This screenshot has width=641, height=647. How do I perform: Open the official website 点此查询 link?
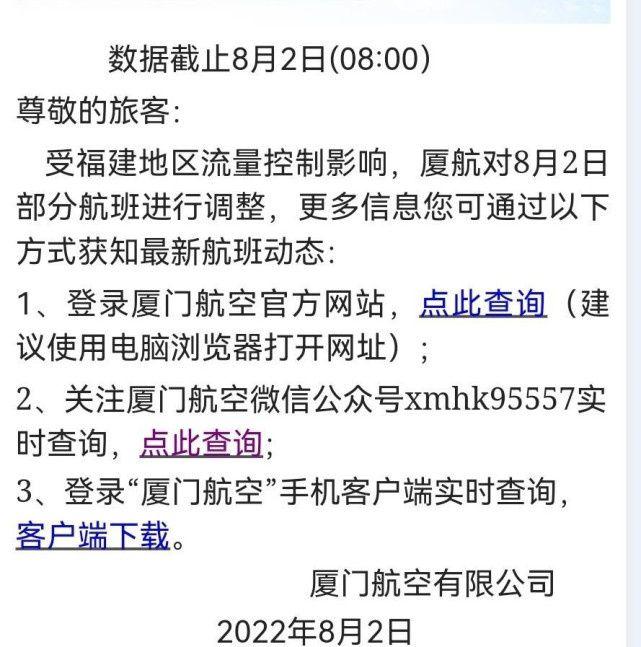click(483, 303)
